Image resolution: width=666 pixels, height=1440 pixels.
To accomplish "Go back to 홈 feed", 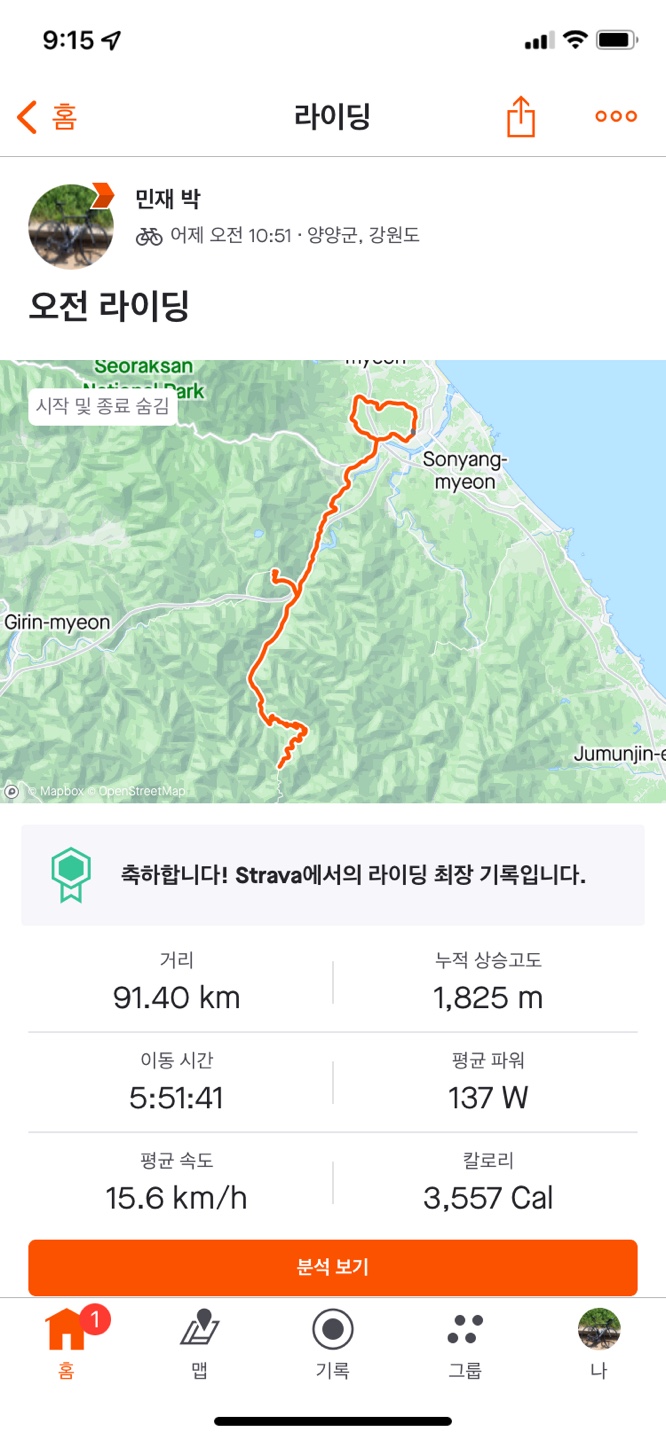I will (47, 116).
